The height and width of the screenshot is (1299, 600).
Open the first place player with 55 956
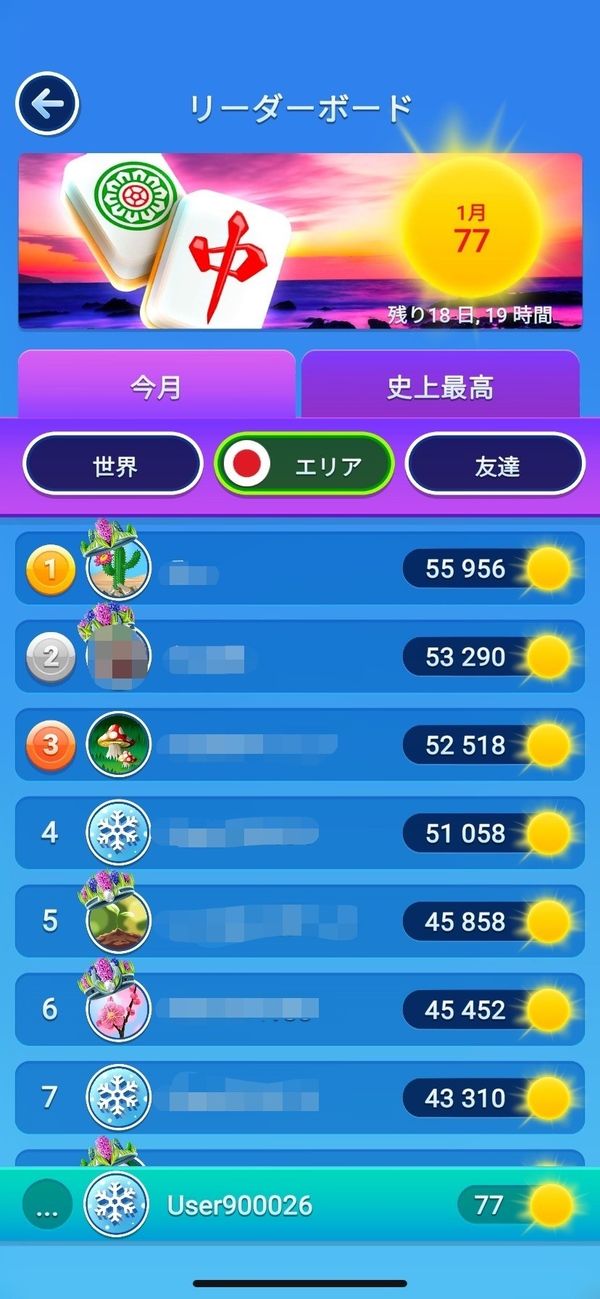click(300, 568)
